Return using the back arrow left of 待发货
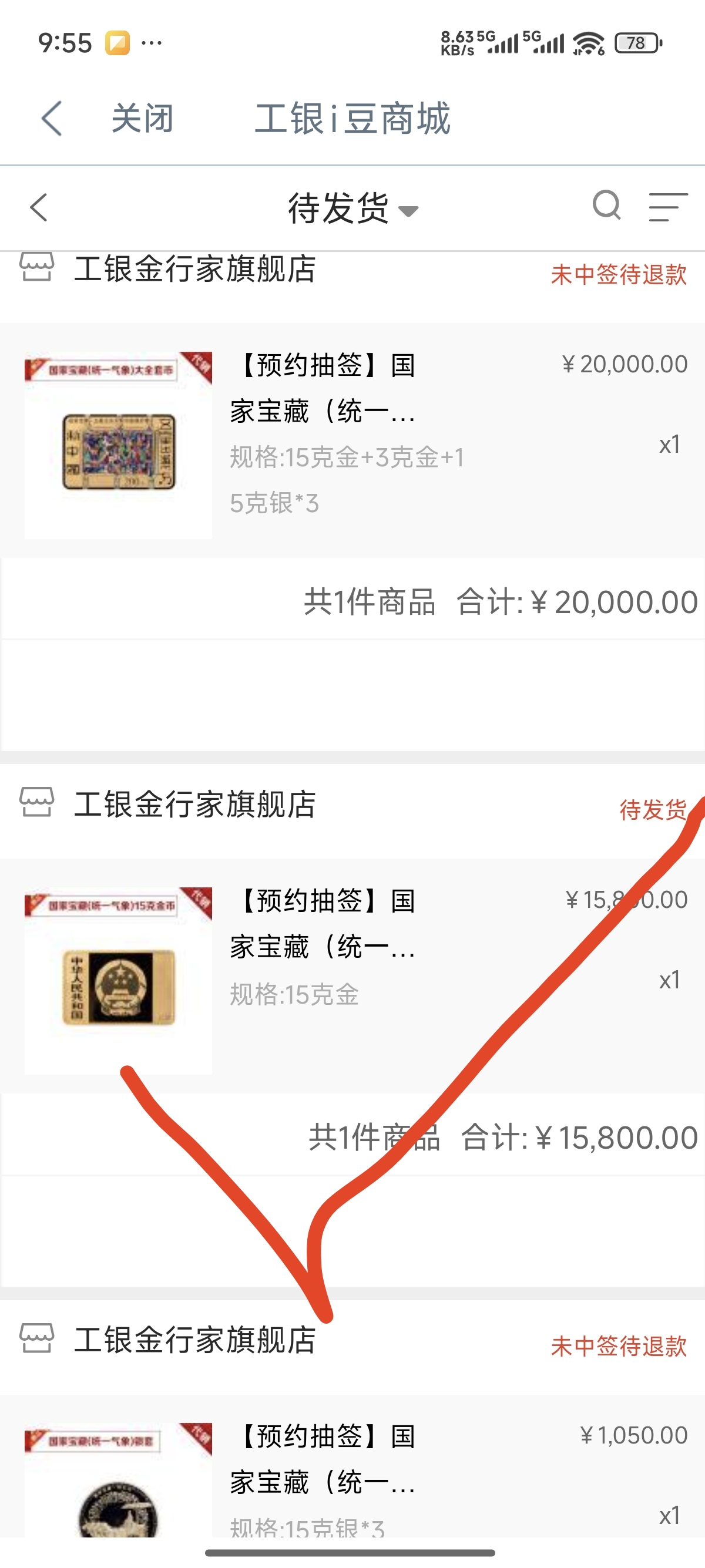Image resolution: width=705 pixels, height=1568 pixels. [x=38, y=207]
